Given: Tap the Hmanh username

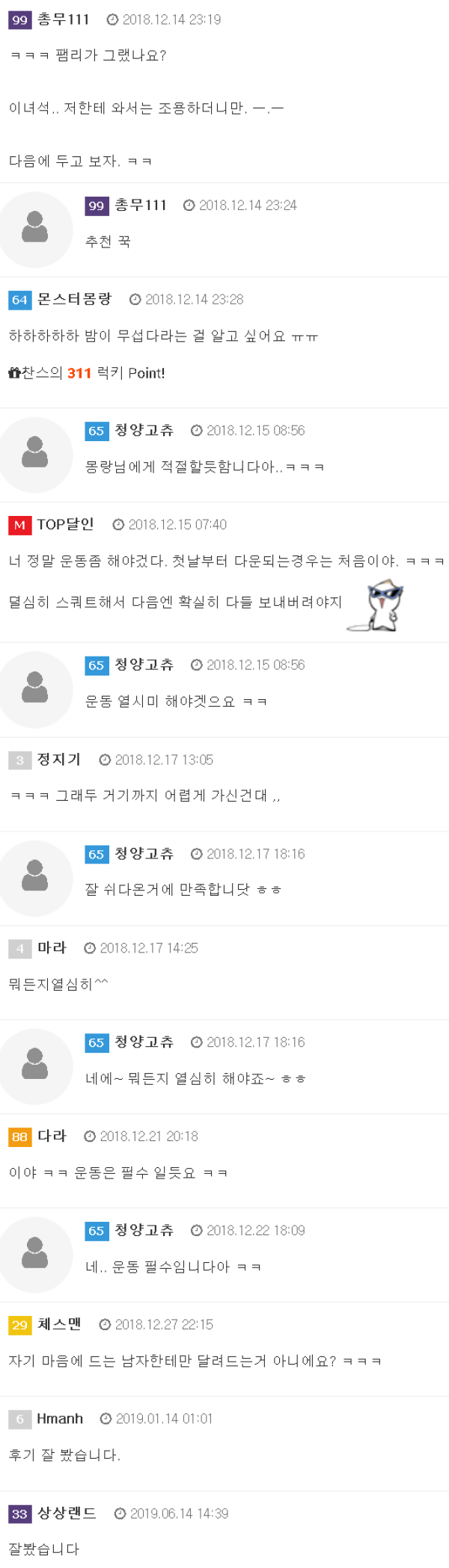Looking at the screenshot, I should click(60, 1418).
